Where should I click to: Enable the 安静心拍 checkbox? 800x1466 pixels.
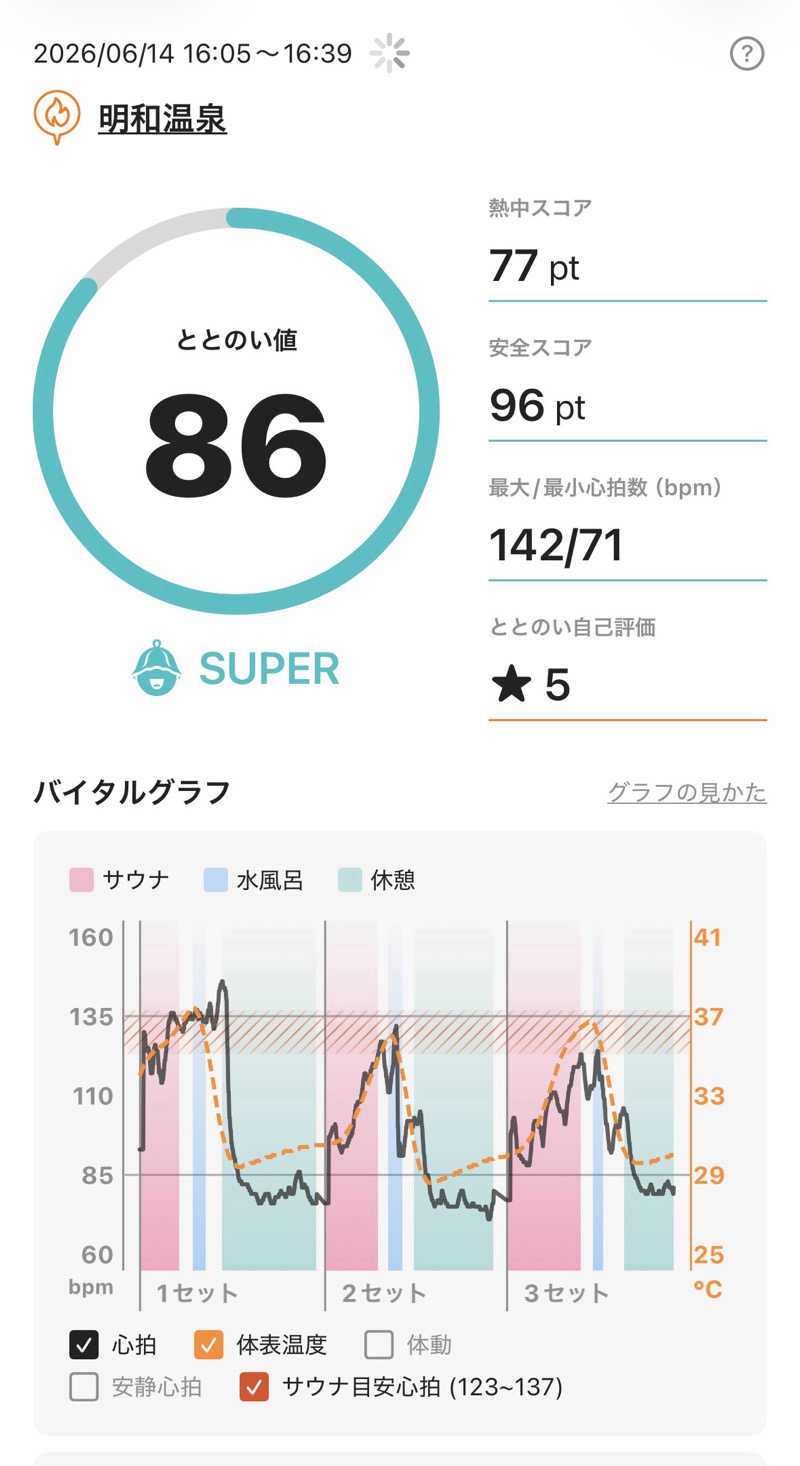coord(84,1387)
